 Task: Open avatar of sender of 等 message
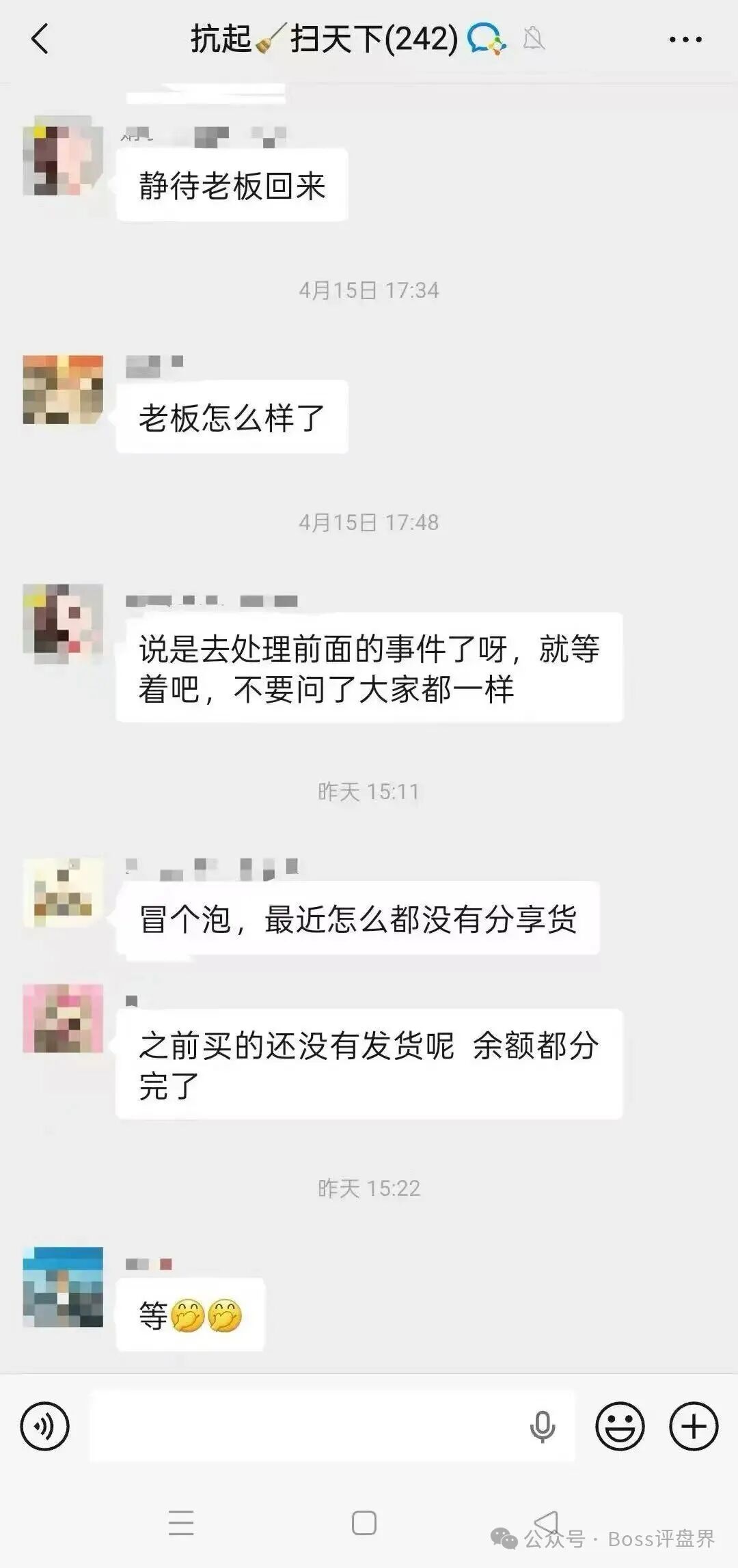63,1287
